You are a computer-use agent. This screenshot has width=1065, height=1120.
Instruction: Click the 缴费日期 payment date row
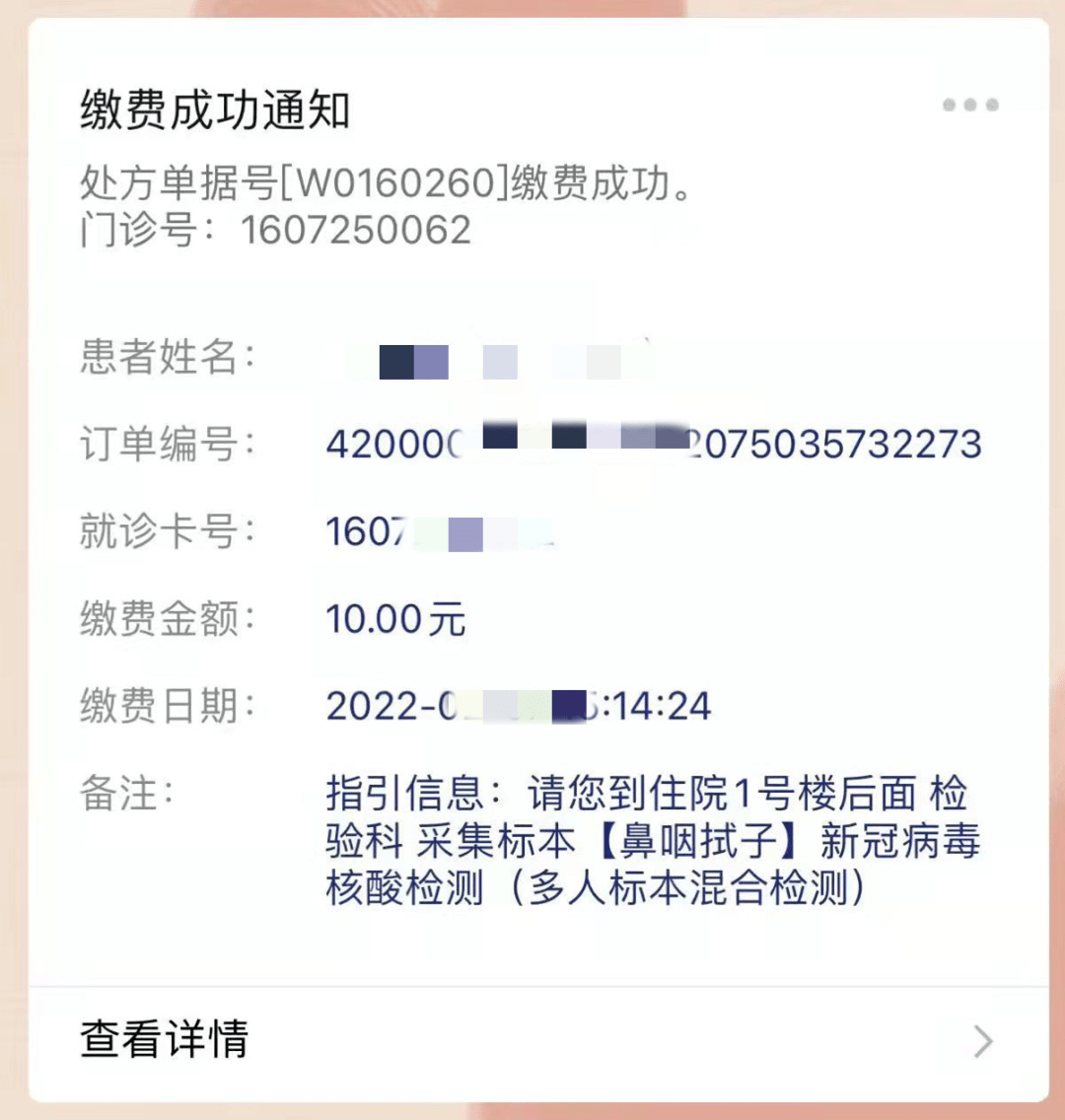[x=163, y=707]
